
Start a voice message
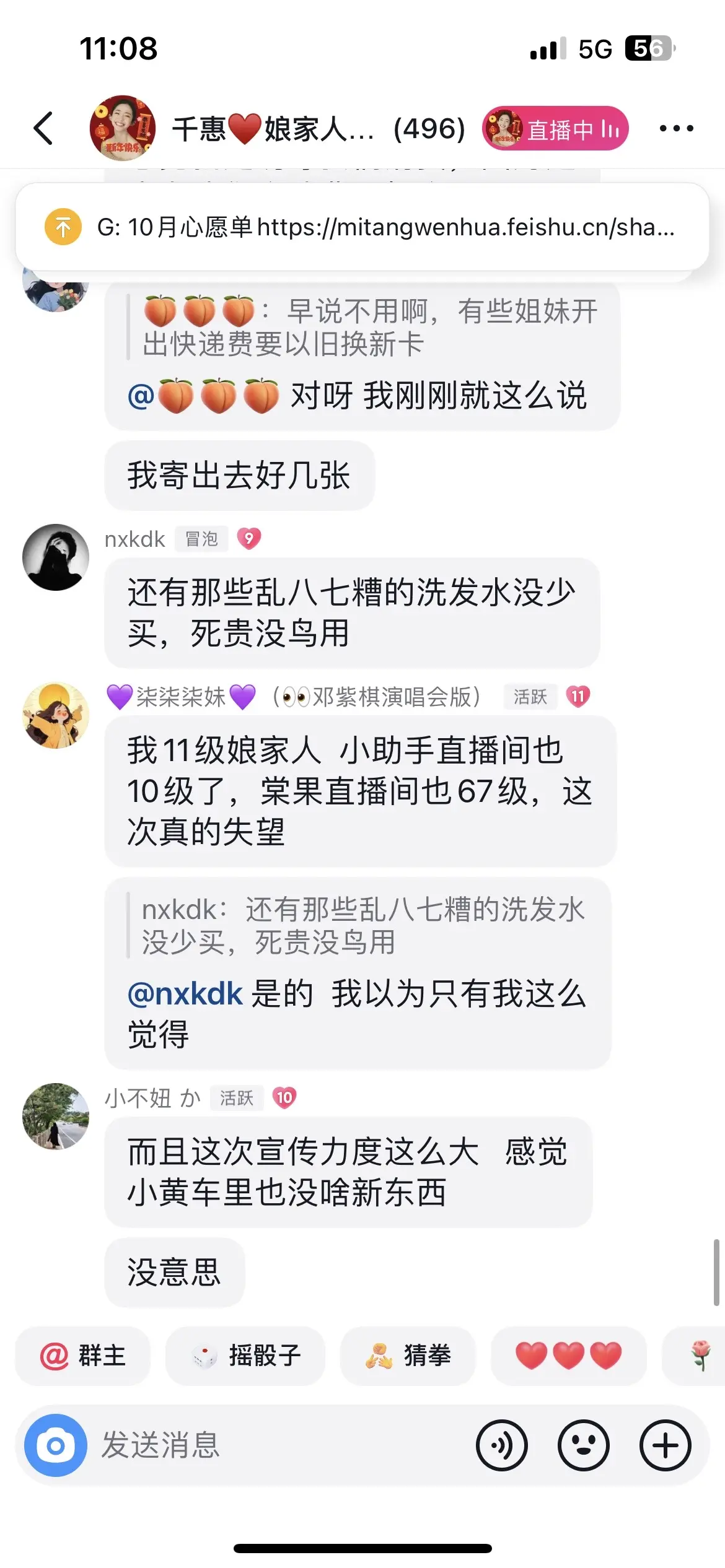click(x=501, y=1445)
